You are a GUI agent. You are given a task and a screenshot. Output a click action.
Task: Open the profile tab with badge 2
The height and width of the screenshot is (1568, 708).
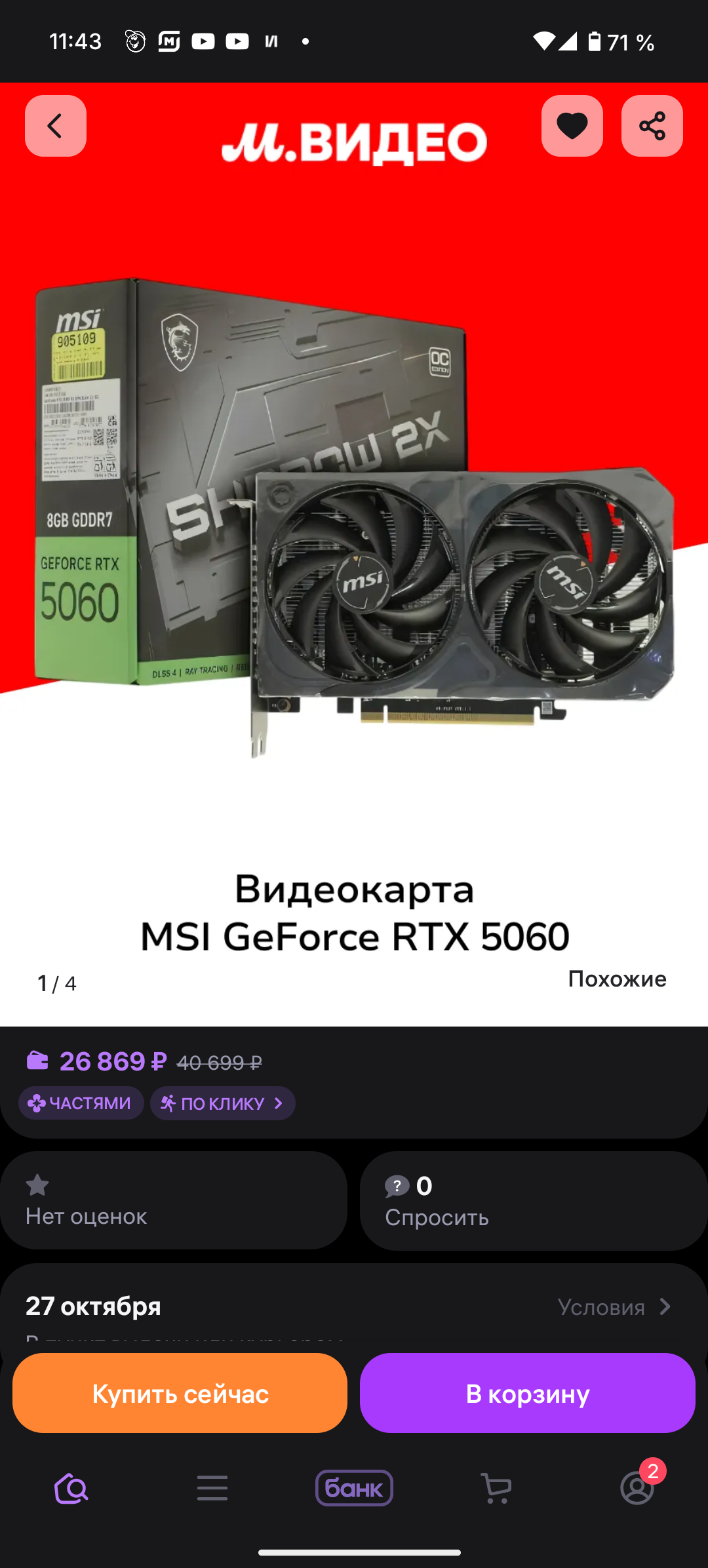(x=637, y=1489)
